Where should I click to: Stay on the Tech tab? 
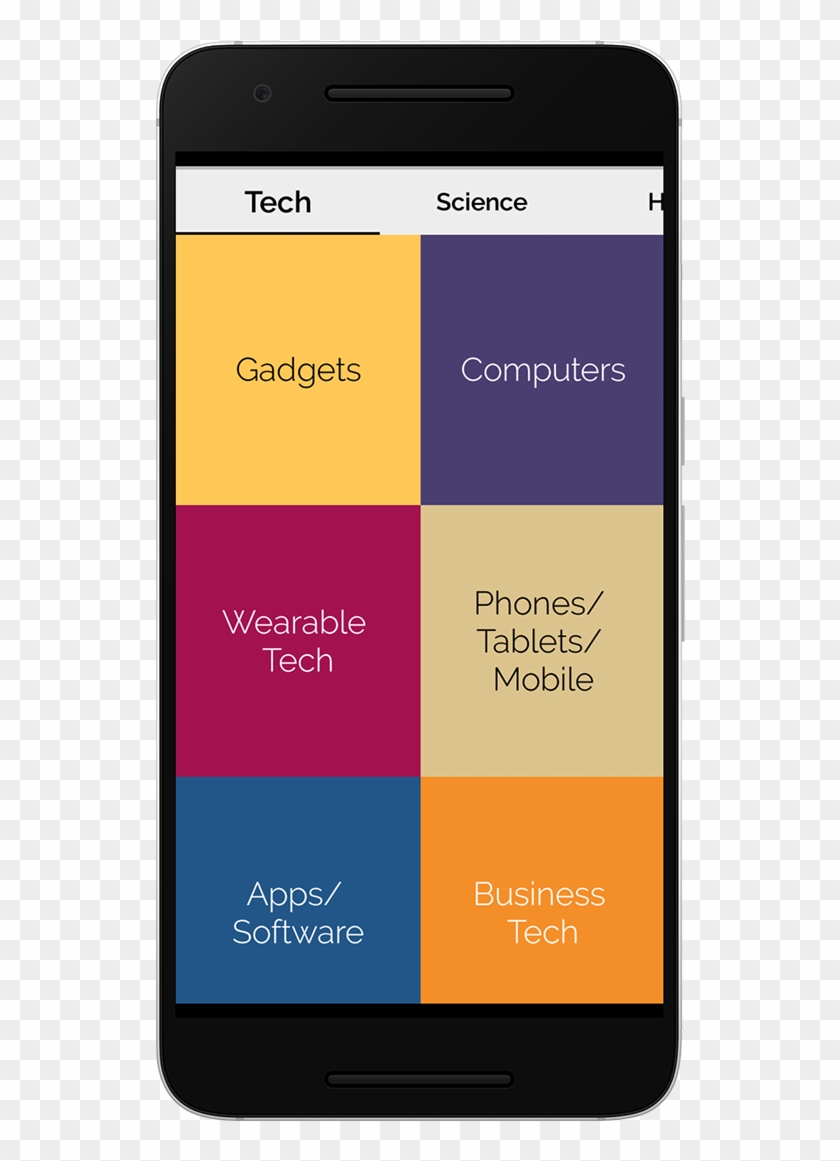coord(280,202)
